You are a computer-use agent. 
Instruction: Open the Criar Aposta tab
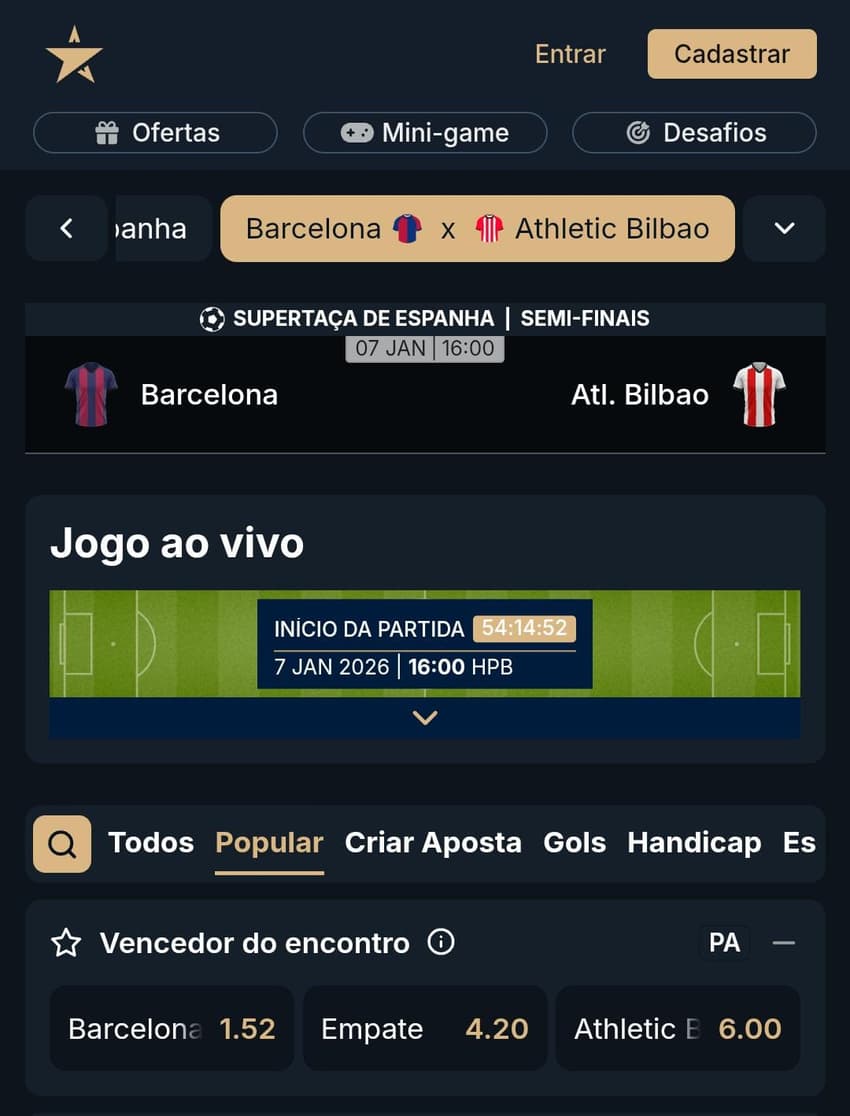433,843
